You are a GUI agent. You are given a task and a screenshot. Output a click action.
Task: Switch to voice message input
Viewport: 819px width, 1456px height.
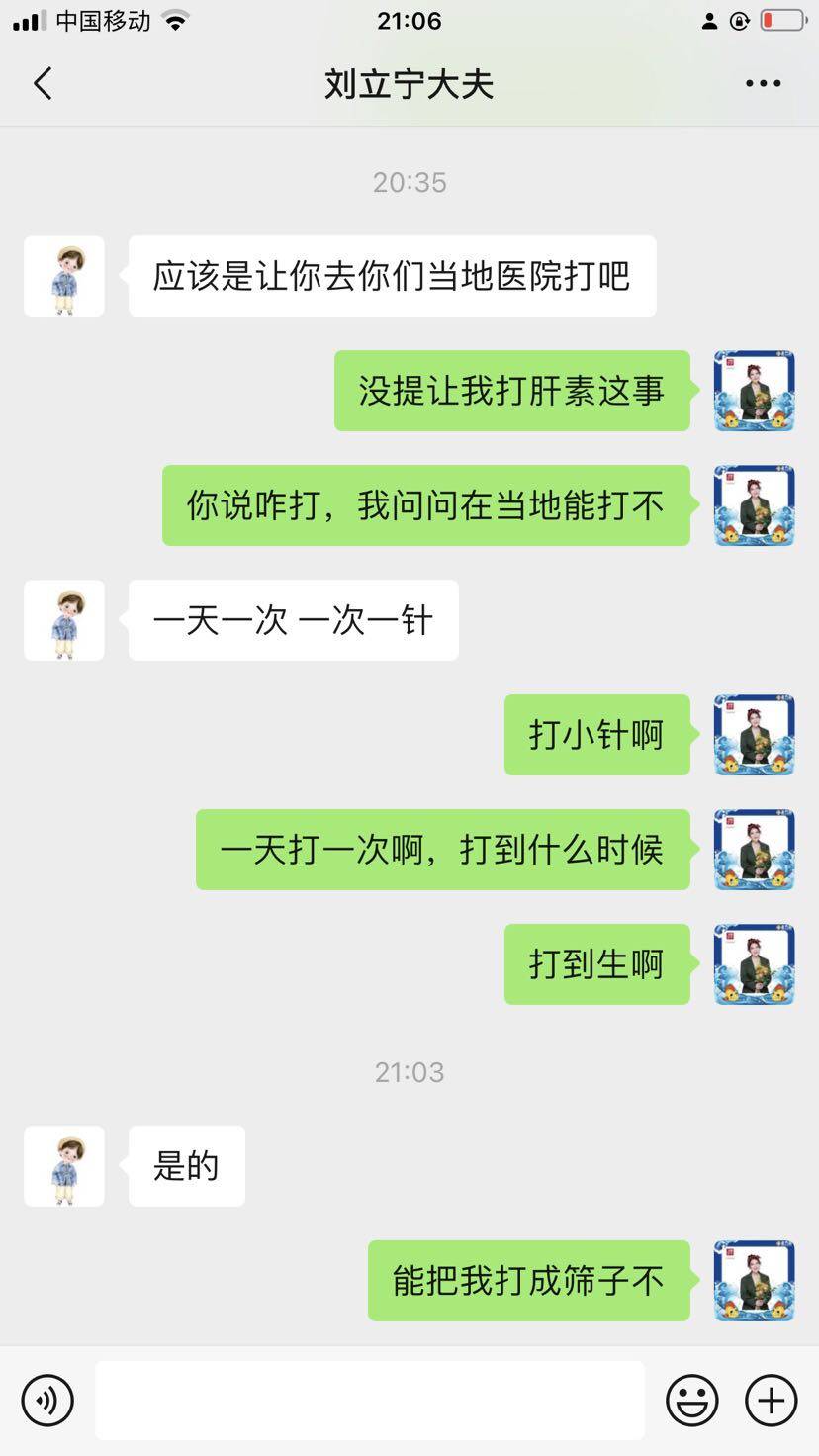(47, 1400)
